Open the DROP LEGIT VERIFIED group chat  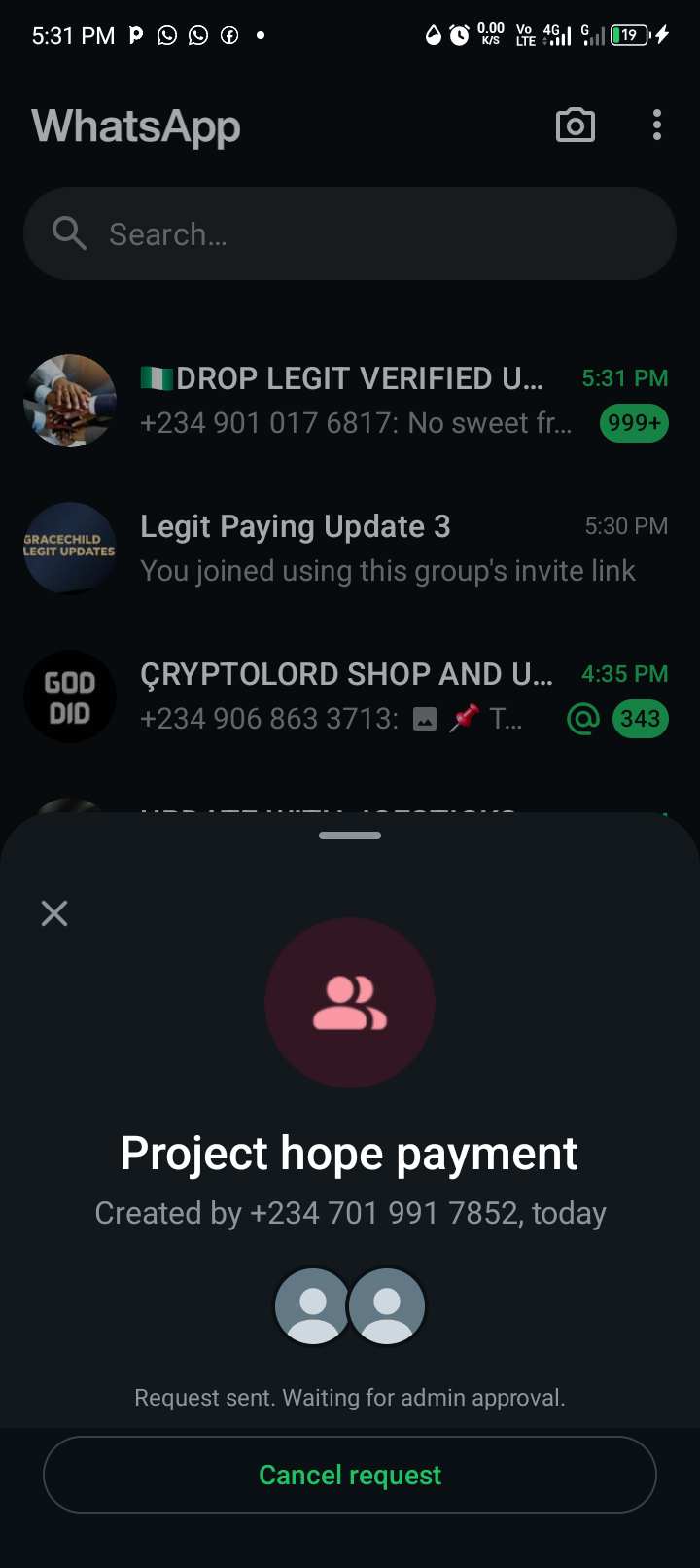(350, 401)
